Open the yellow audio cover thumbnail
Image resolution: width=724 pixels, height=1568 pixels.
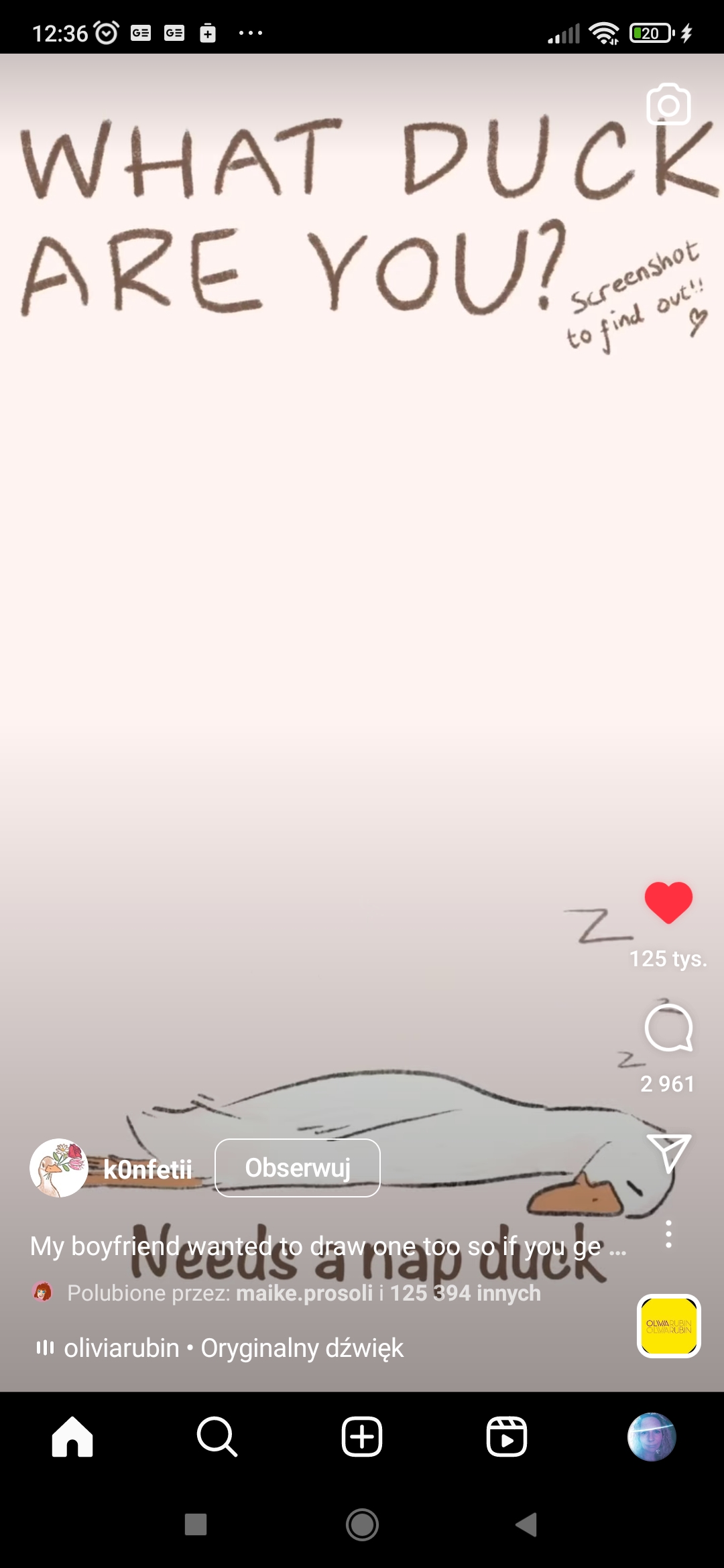(668, 1326)
